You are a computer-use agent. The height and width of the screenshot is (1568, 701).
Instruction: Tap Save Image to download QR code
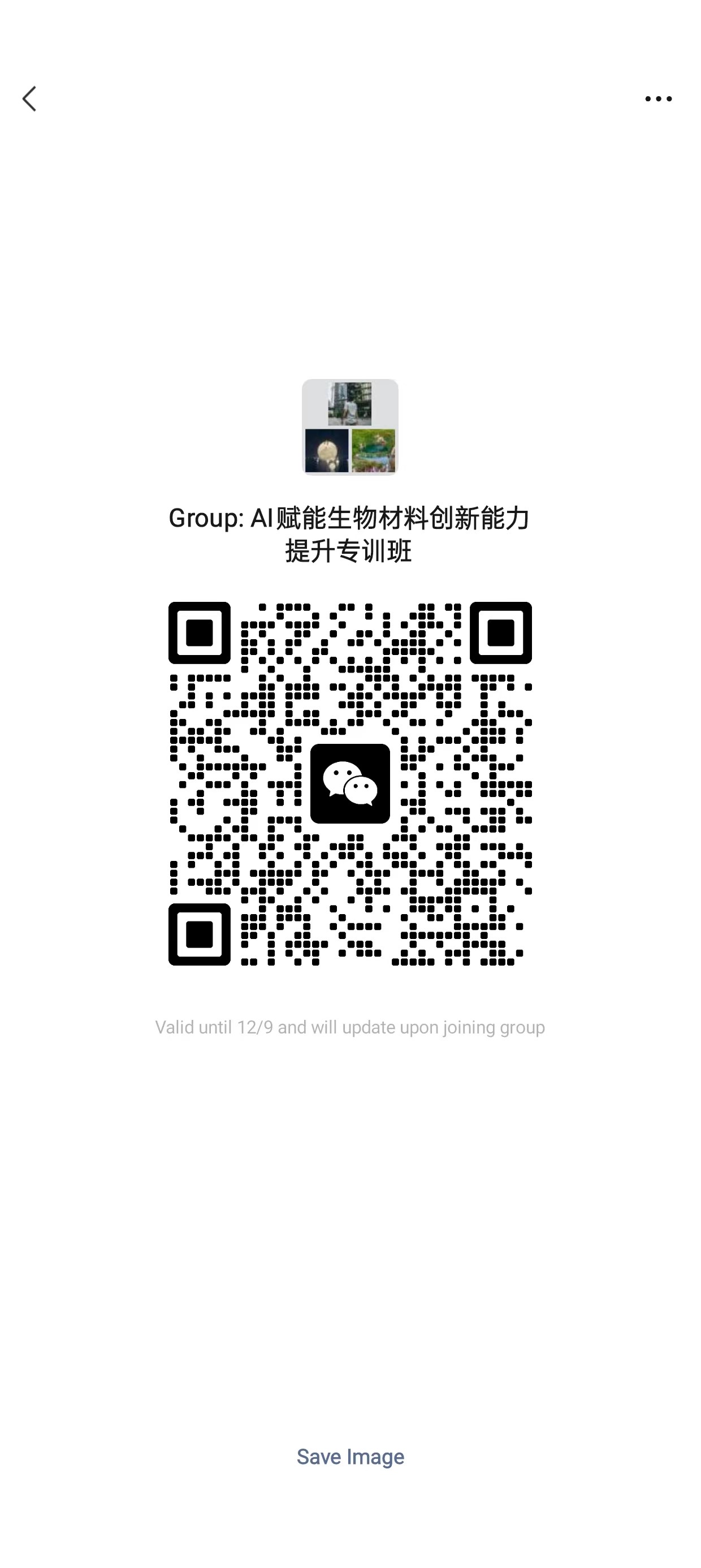(x=350, y=1457)
